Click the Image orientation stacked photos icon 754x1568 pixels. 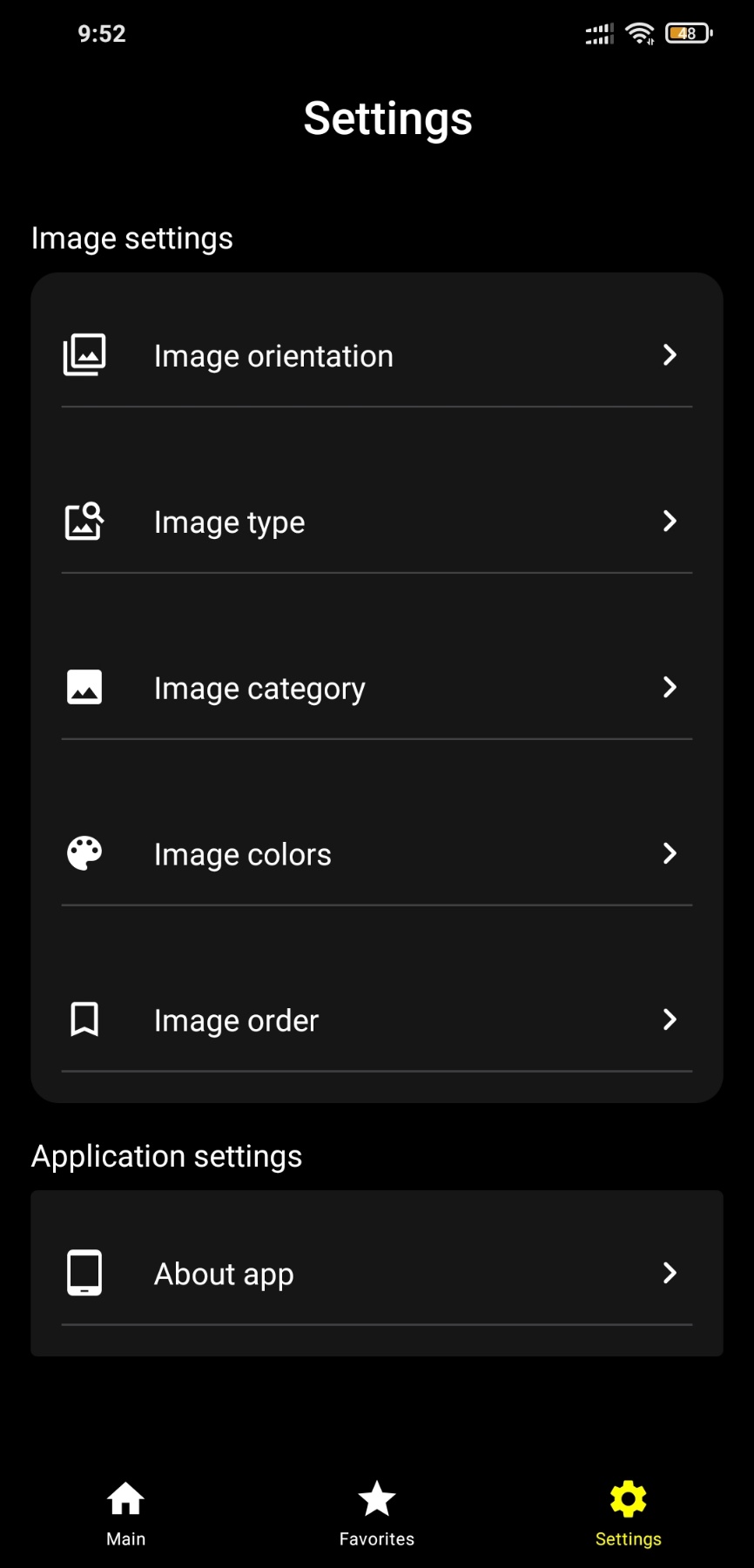coord(85,354)
